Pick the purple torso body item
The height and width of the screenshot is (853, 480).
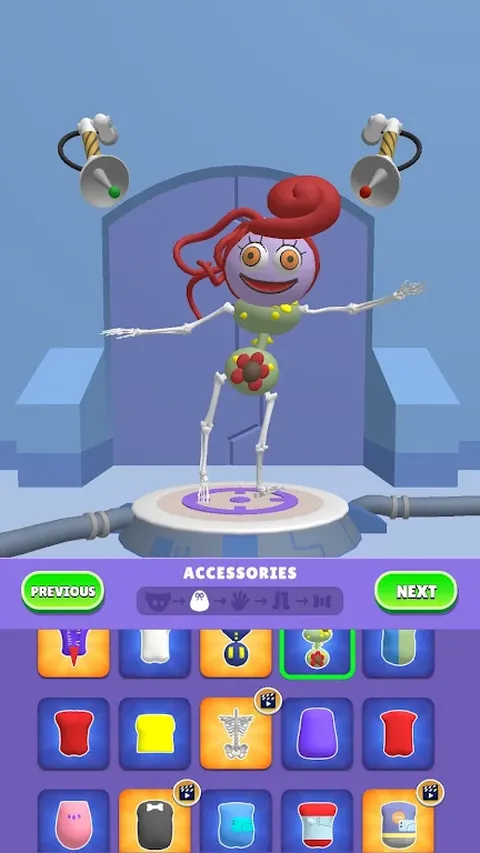(317, 734)
